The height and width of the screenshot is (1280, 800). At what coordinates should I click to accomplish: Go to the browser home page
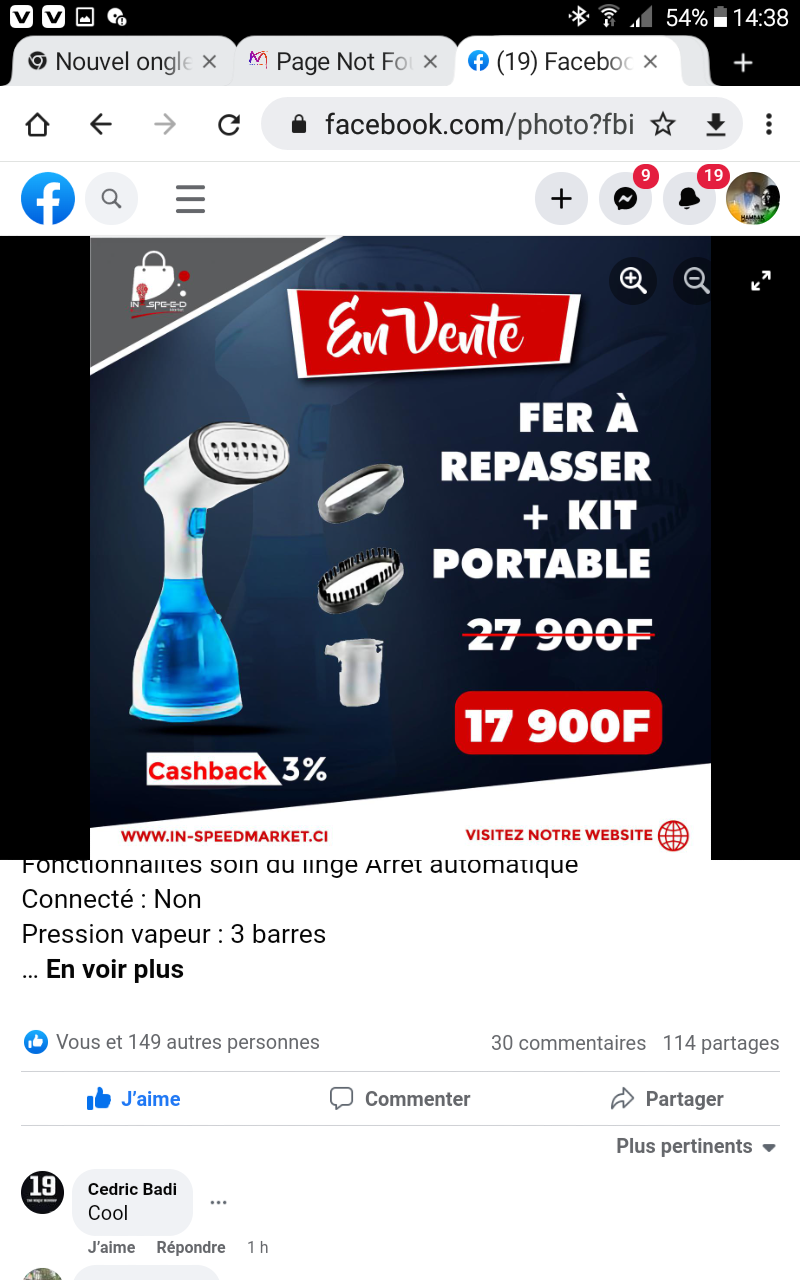tap(37, 124)
